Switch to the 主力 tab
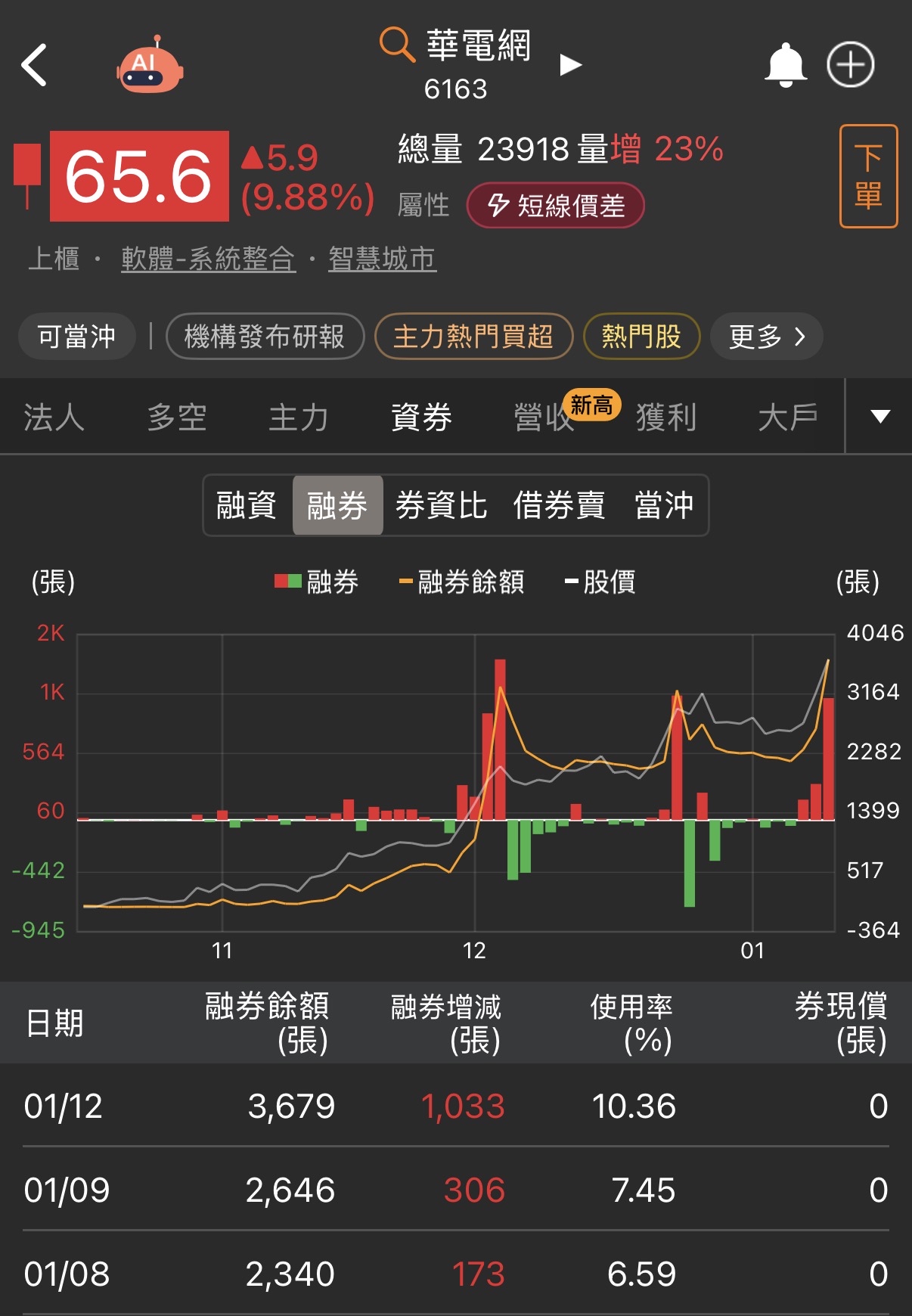This screenshot has width=912, height=1316. [299, 417]
